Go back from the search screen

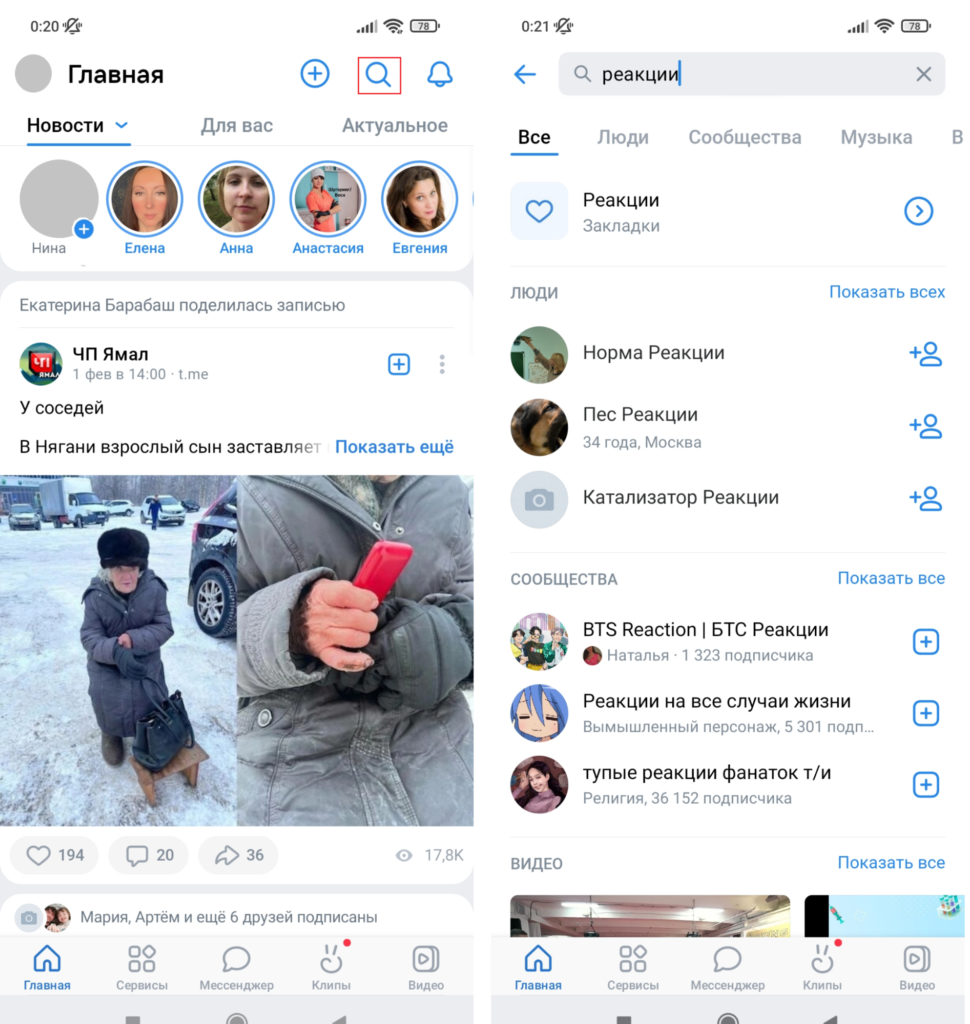[x=525, y=75]
